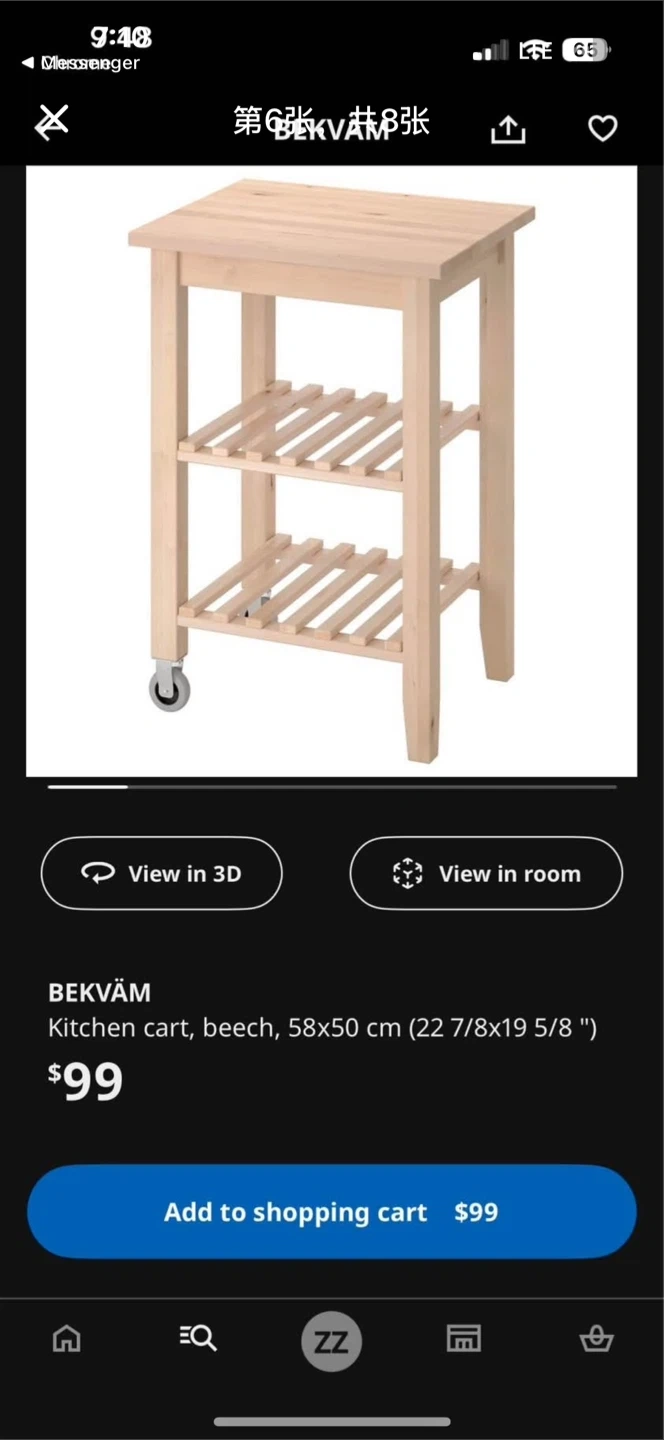Open the search tab
Image resolution: width=664 pixels, height=1440 pixels.
198,1338
